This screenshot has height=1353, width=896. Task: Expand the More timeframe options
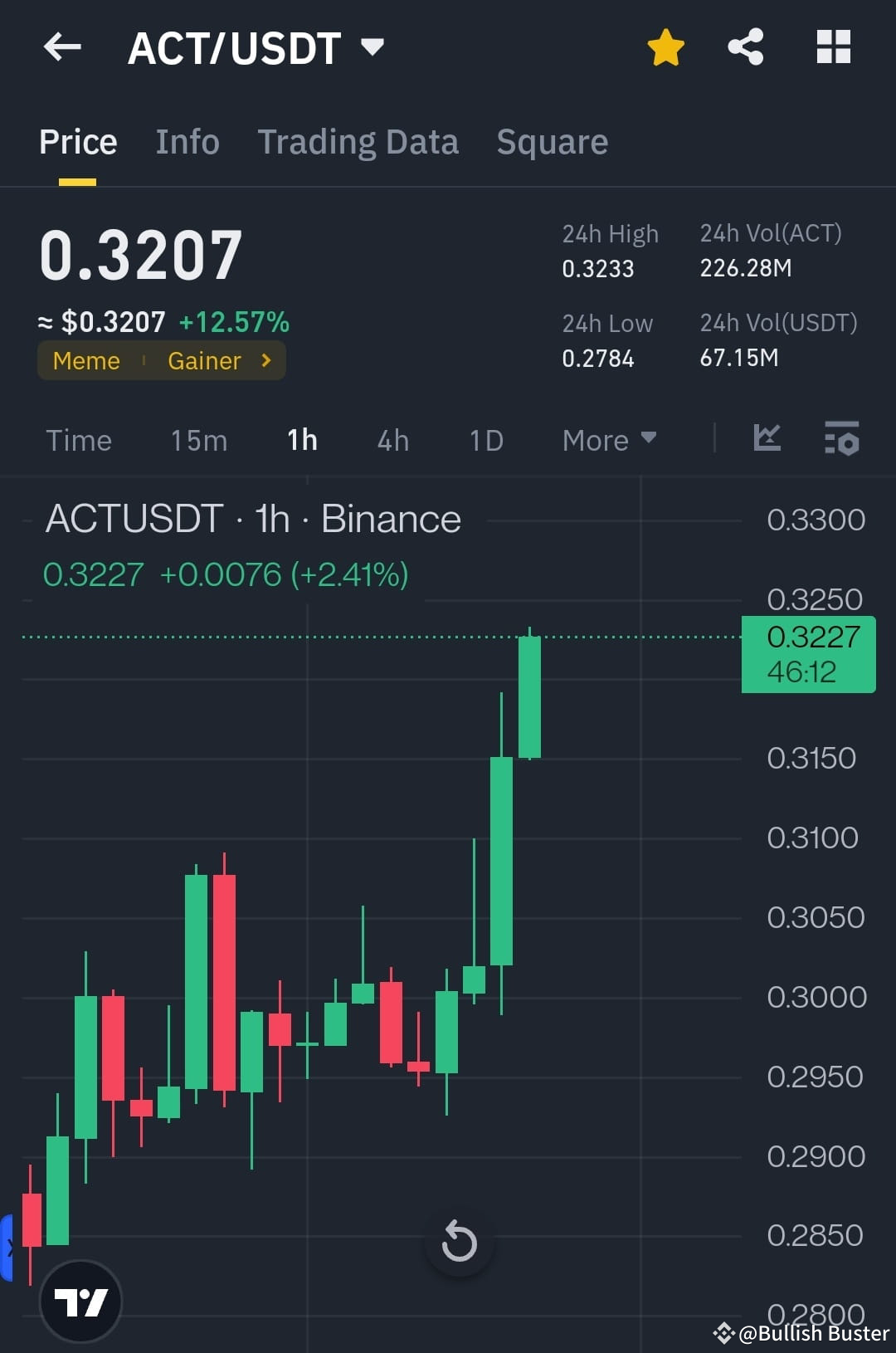click(x=608, y=440)
